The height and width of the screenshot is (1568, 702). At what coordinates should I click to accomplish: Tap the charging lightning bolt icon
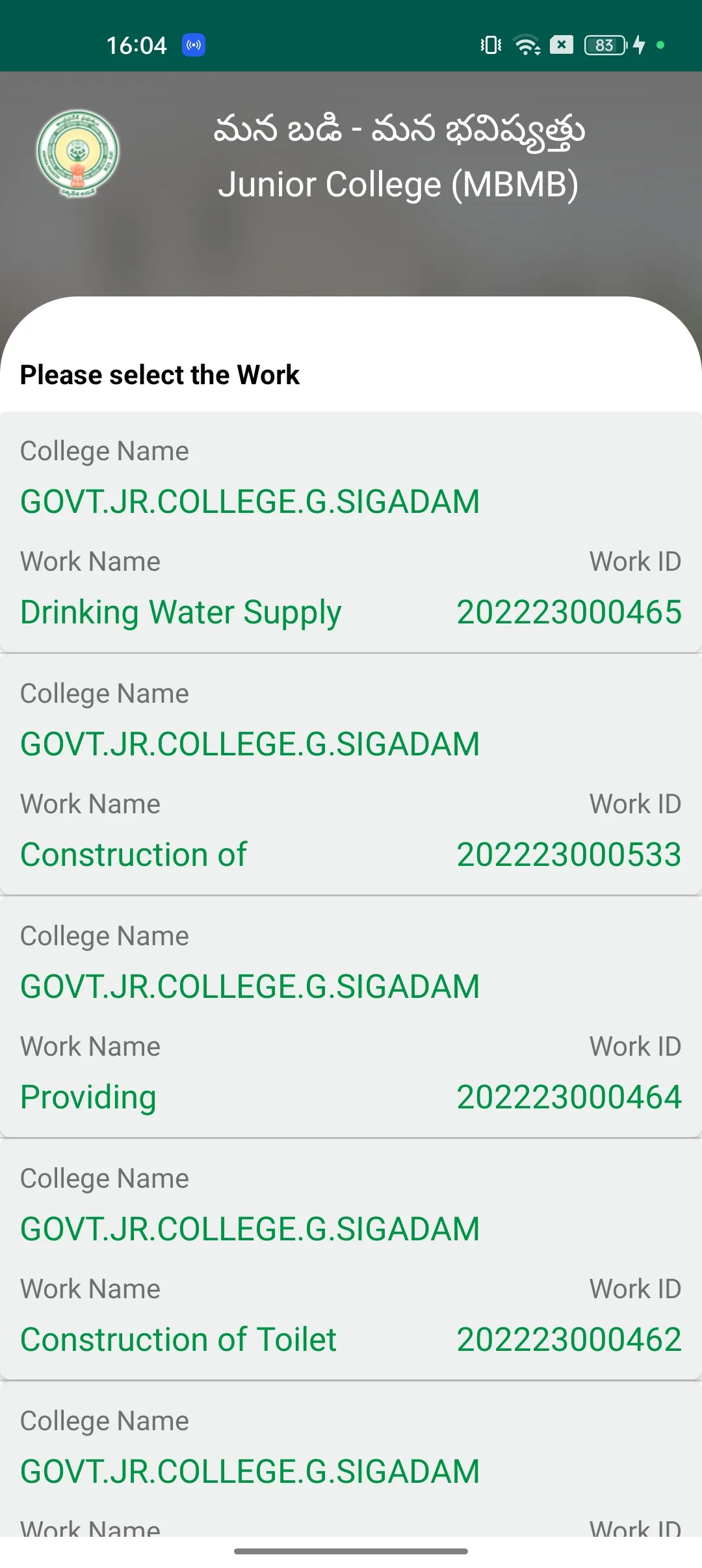click(638, 46)
